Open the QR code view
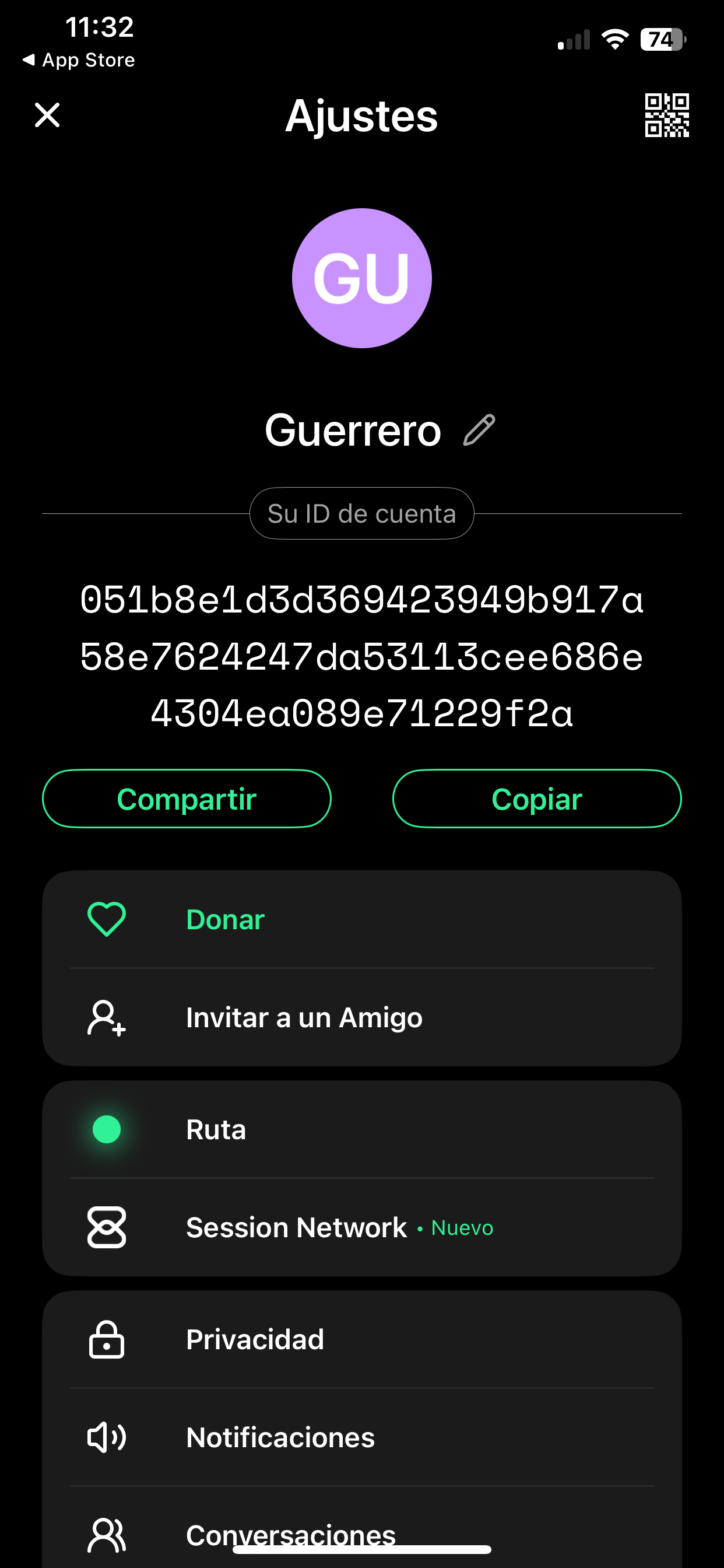The height and width of the screenshot is (1568, 724). tap(667, 115)
